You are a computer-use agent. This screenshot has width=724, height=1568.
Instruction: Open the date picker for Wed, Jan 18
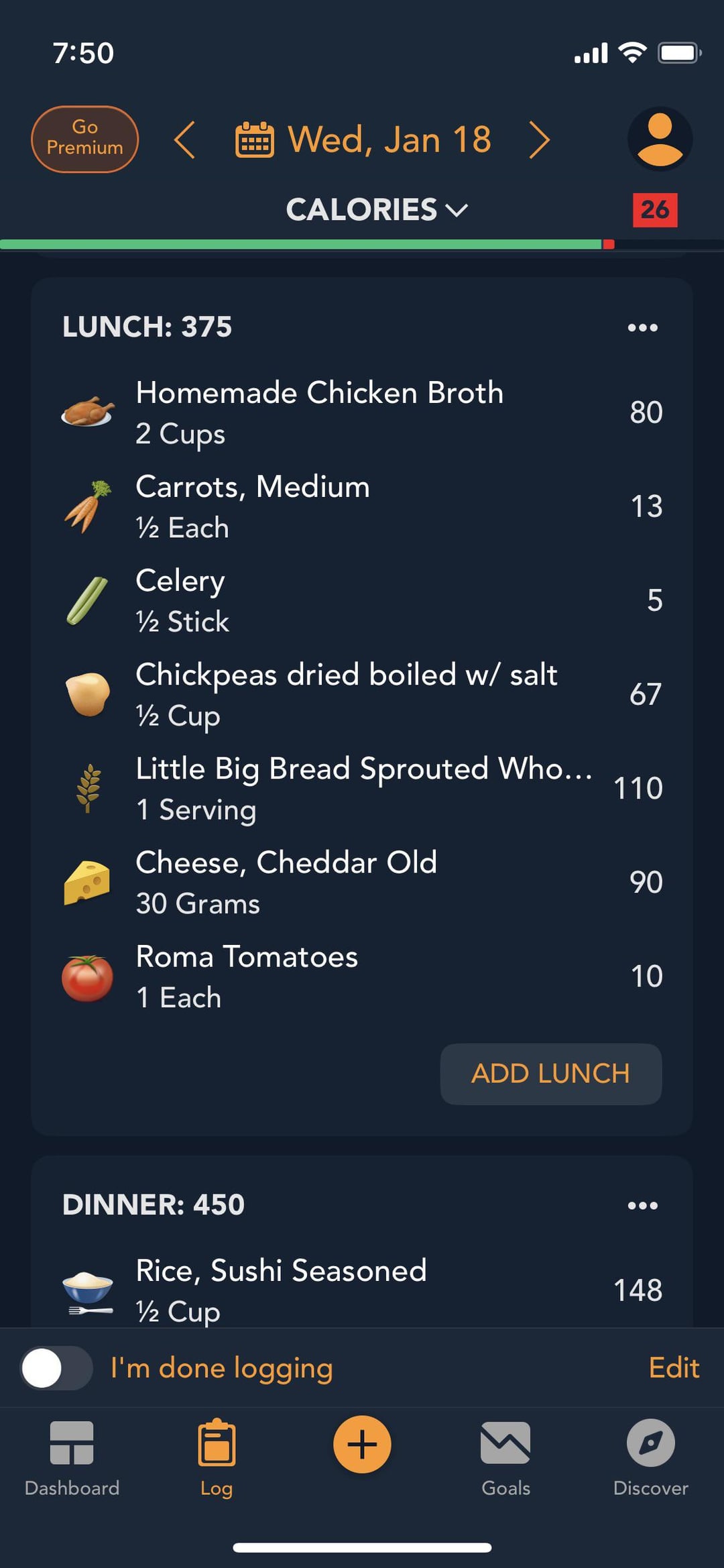tap(363, 139)
